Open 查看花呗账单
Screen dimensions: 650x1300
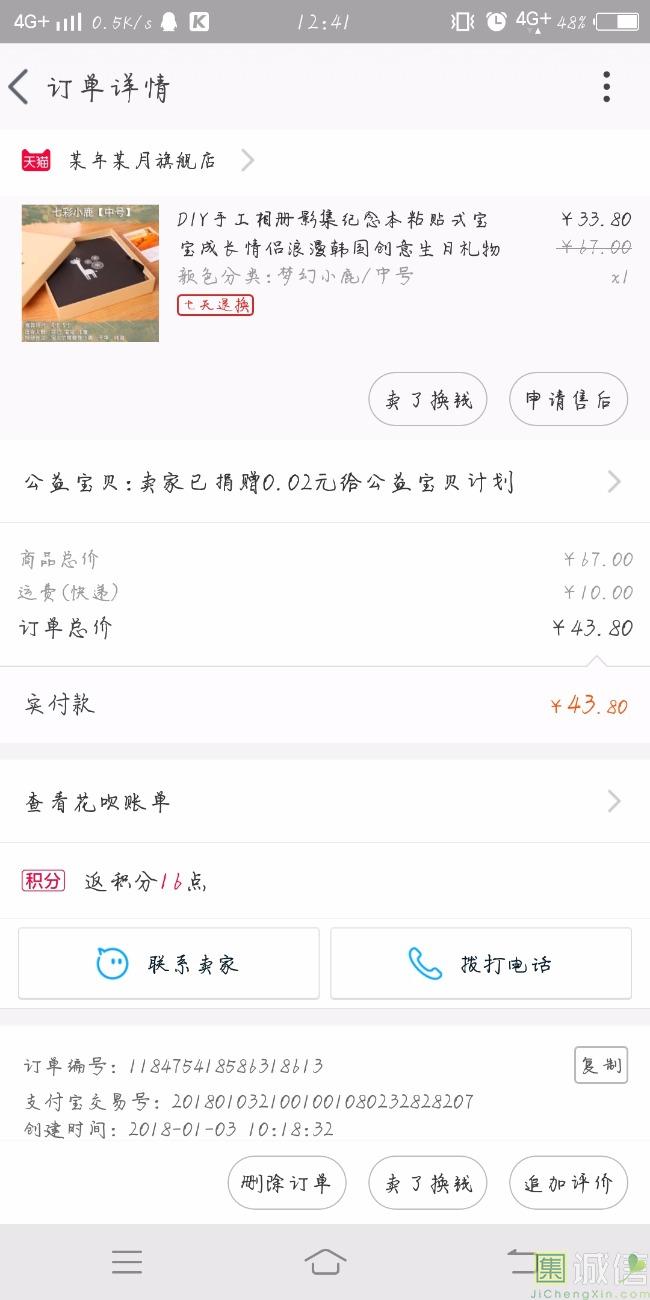point(325,801)
